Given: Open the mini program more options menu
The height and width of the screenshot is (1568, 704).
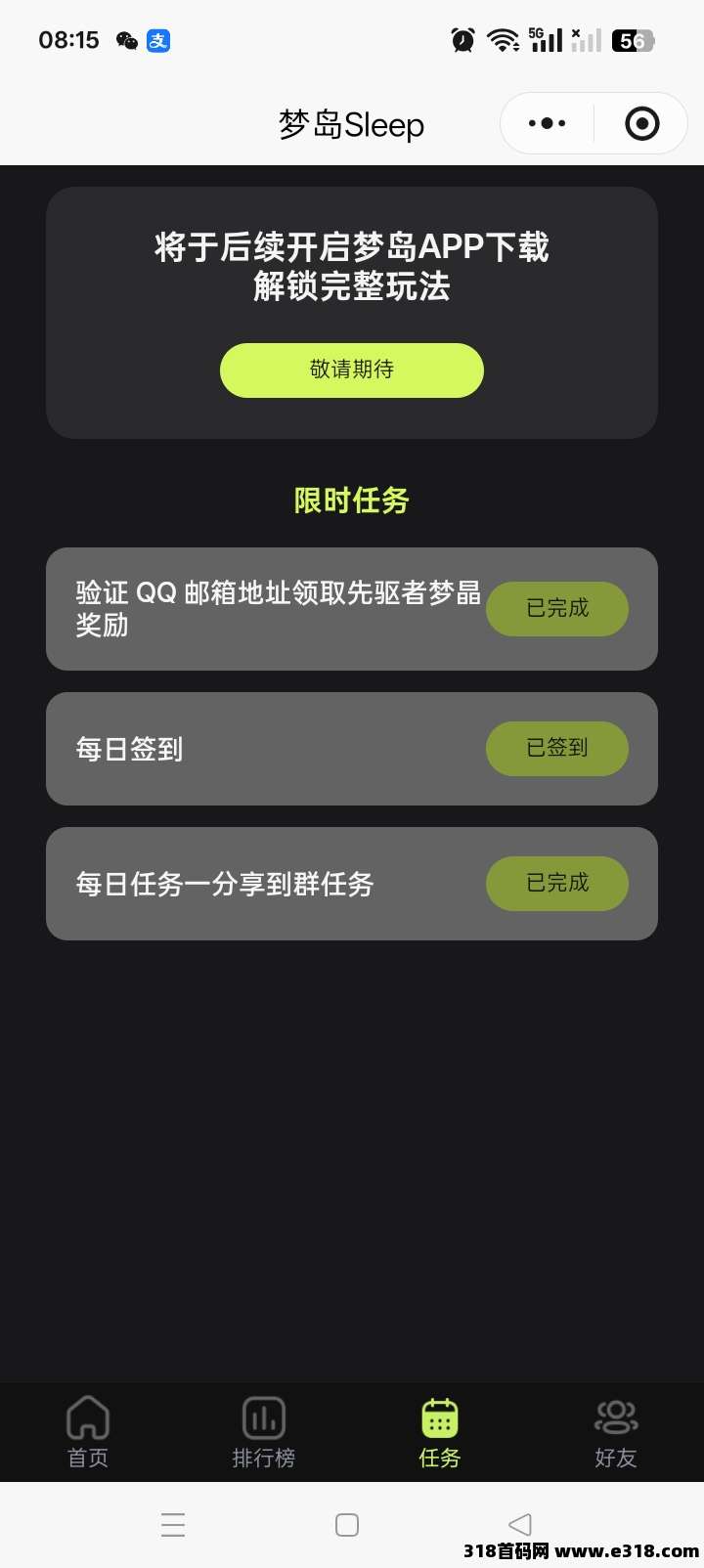Looking at the screenshot, I should click(547, 123).
